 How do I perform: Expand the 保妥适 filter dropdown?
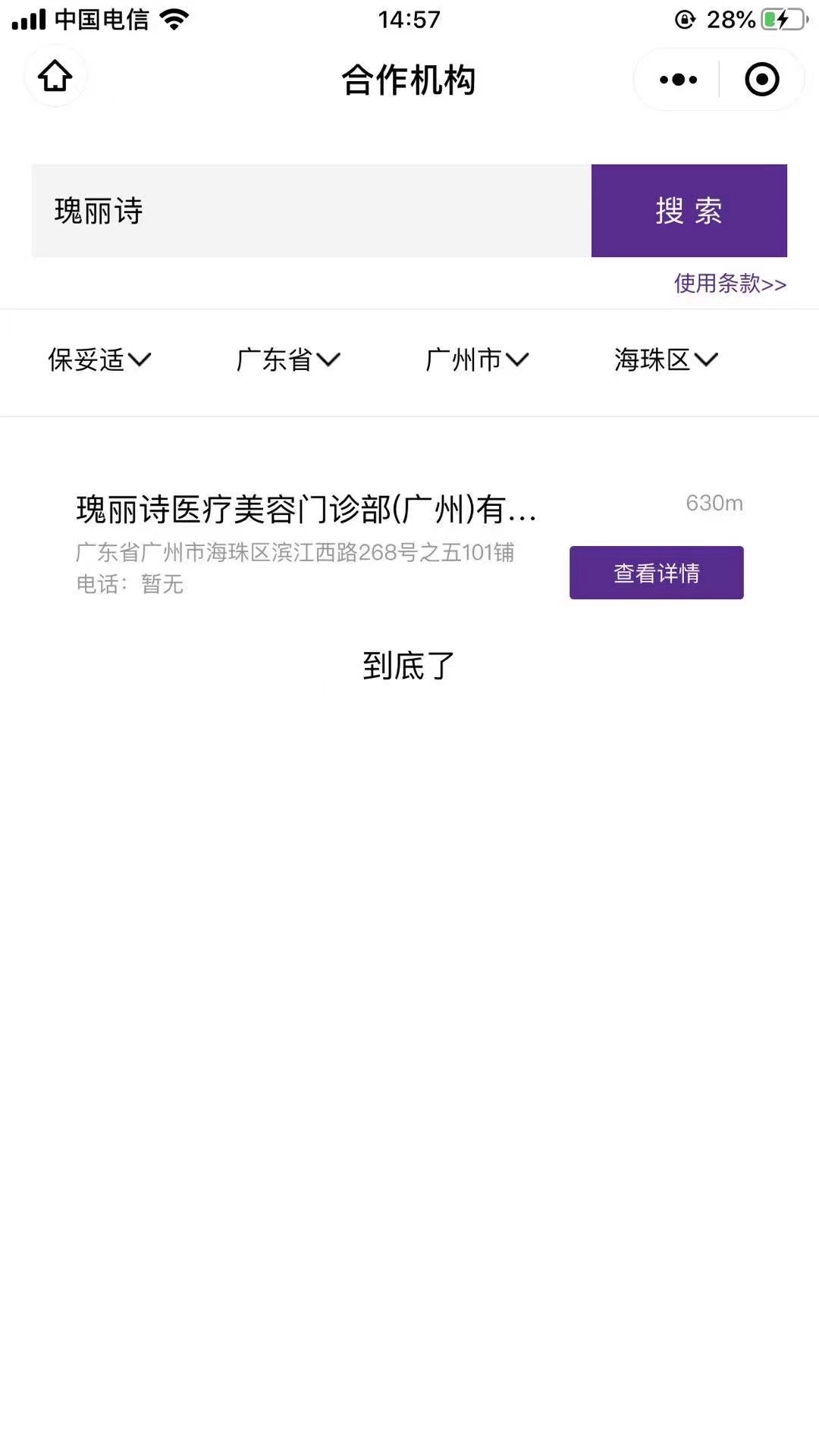pos(99,361)
